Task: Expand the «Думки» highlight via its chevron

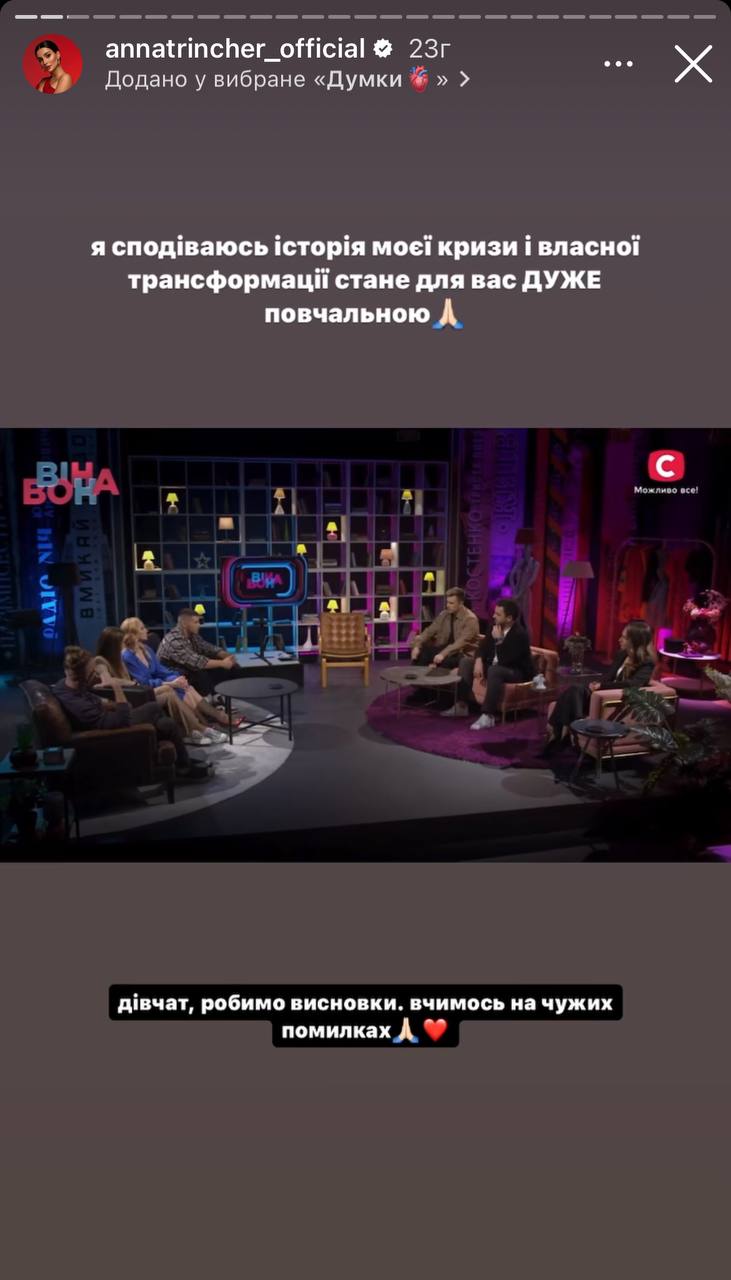Action: (x=462, y=78)
